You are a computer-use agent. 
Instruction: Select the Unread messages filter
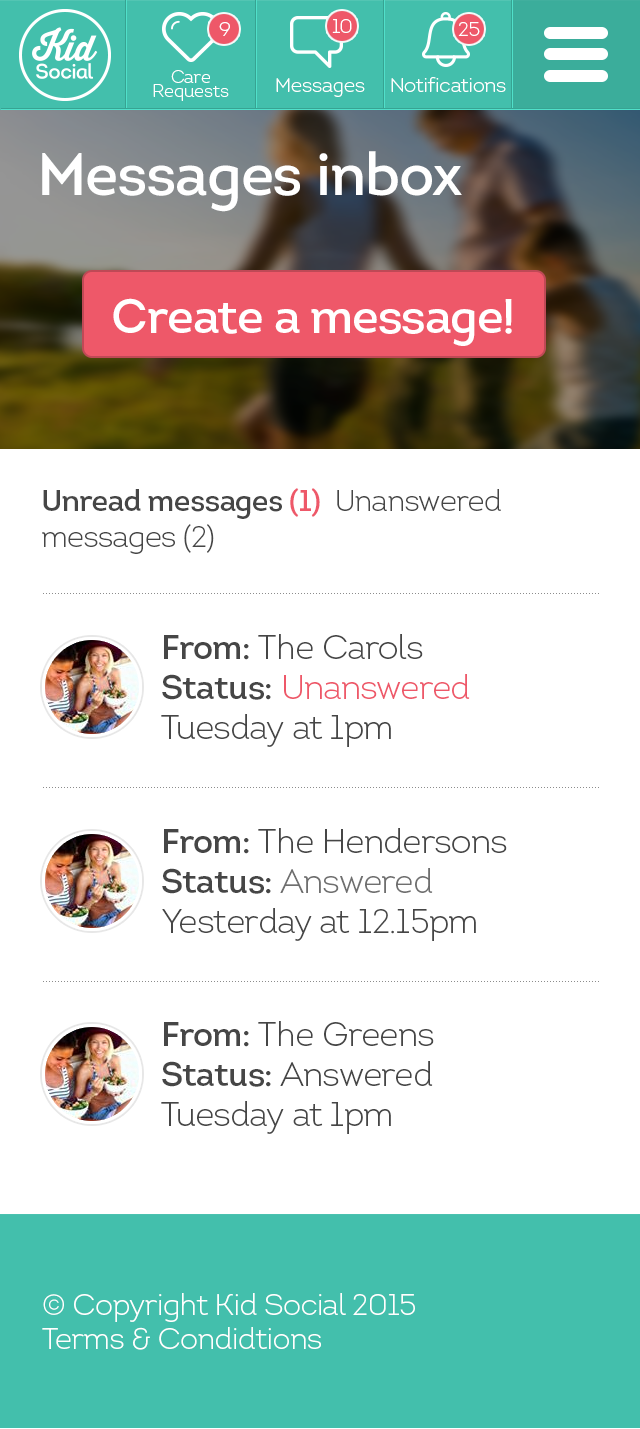(x=181, y=501)
